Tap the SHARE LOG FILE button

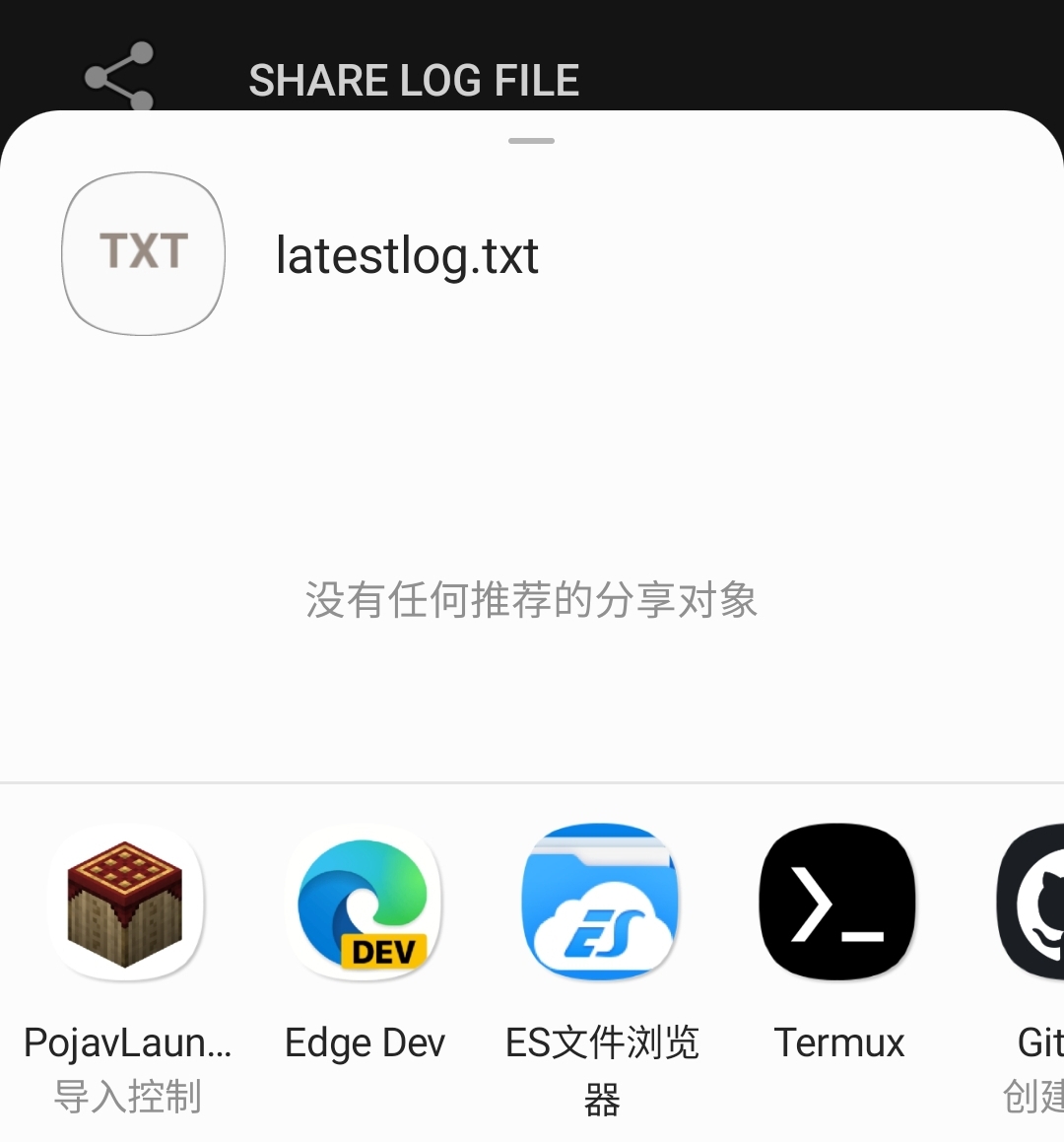click(x=413, y=80)
